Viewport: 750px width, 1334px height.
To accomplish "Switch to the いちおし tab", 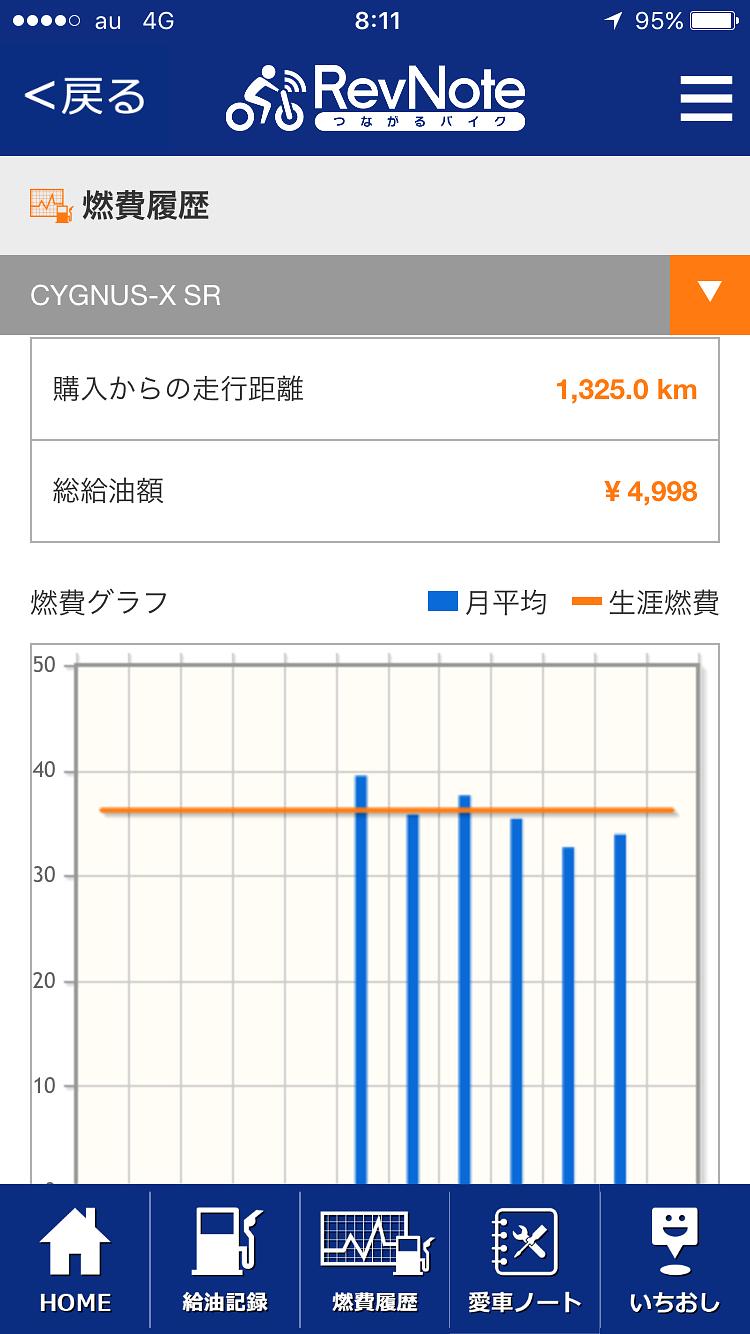I will click(675, 1259).
